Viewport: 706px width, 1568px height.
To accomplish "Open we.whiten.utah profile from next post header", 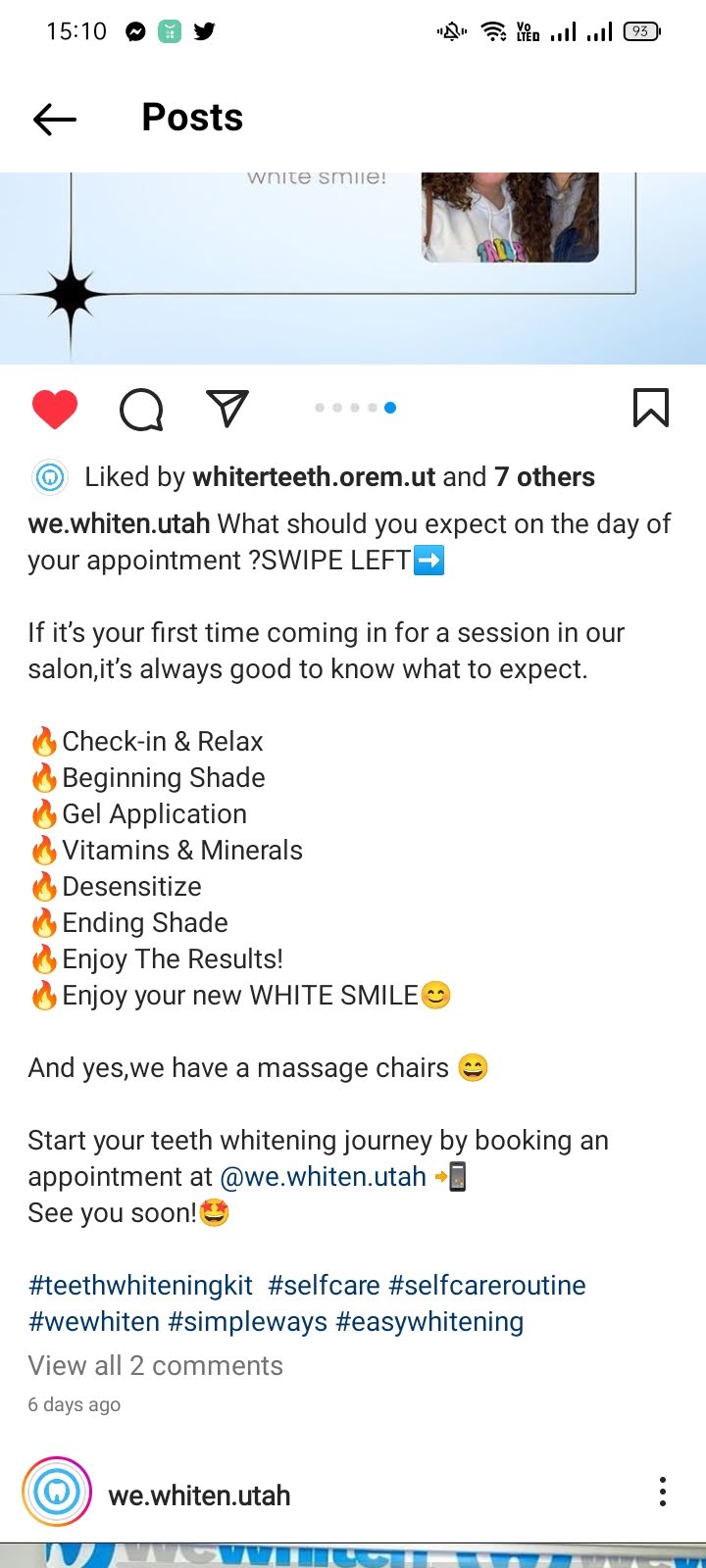I will [199, 1496].
